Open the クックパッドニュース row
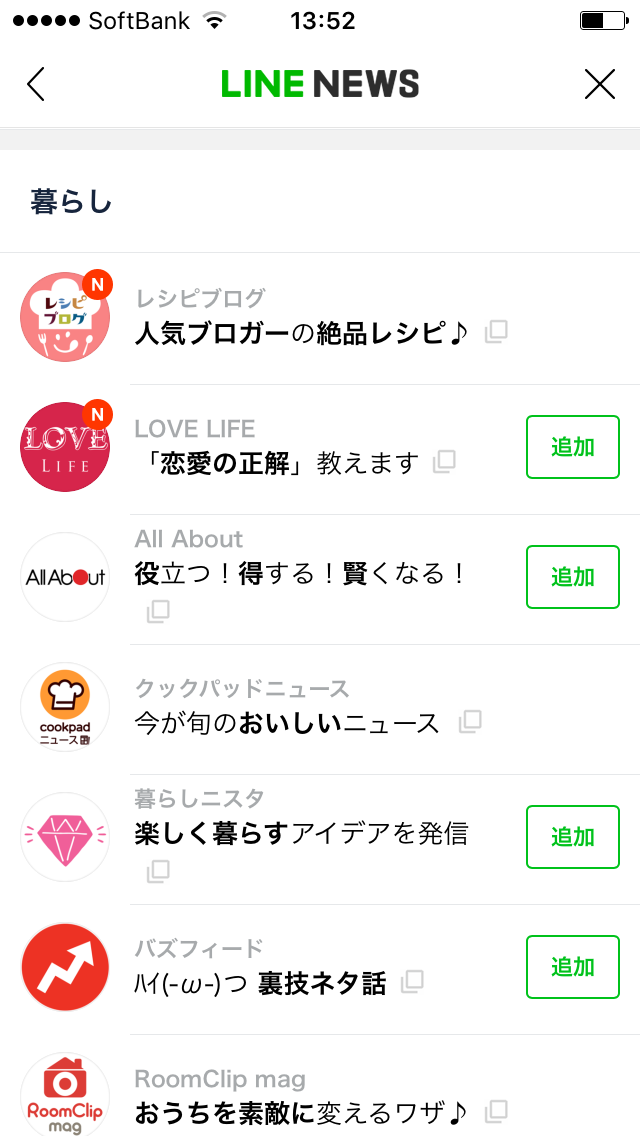Image resolution: width=640 pixels, height=1136 pixels. (x=320, y=709)
